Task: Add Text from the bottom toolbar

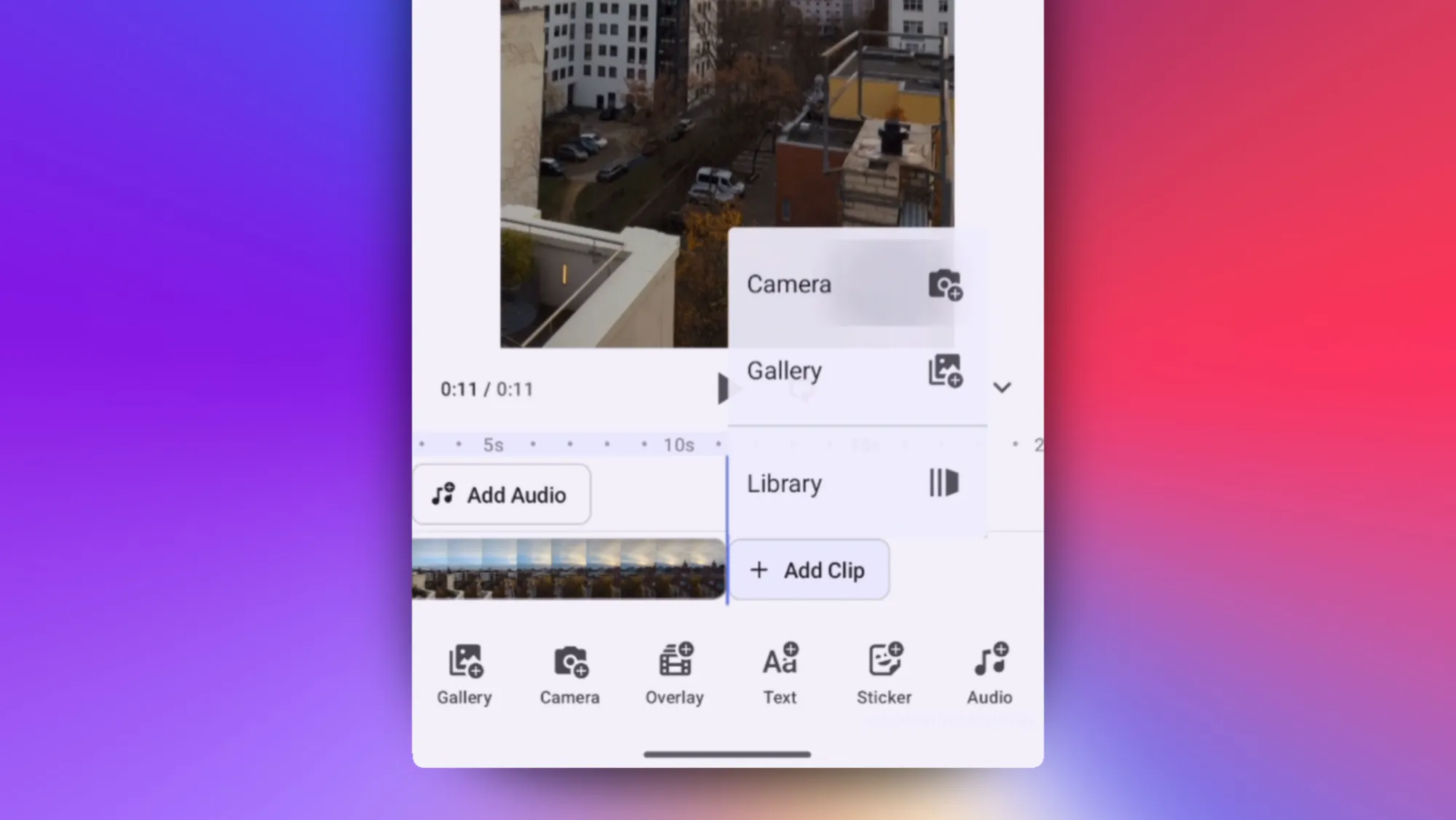Action: click(x=780, y=674)
